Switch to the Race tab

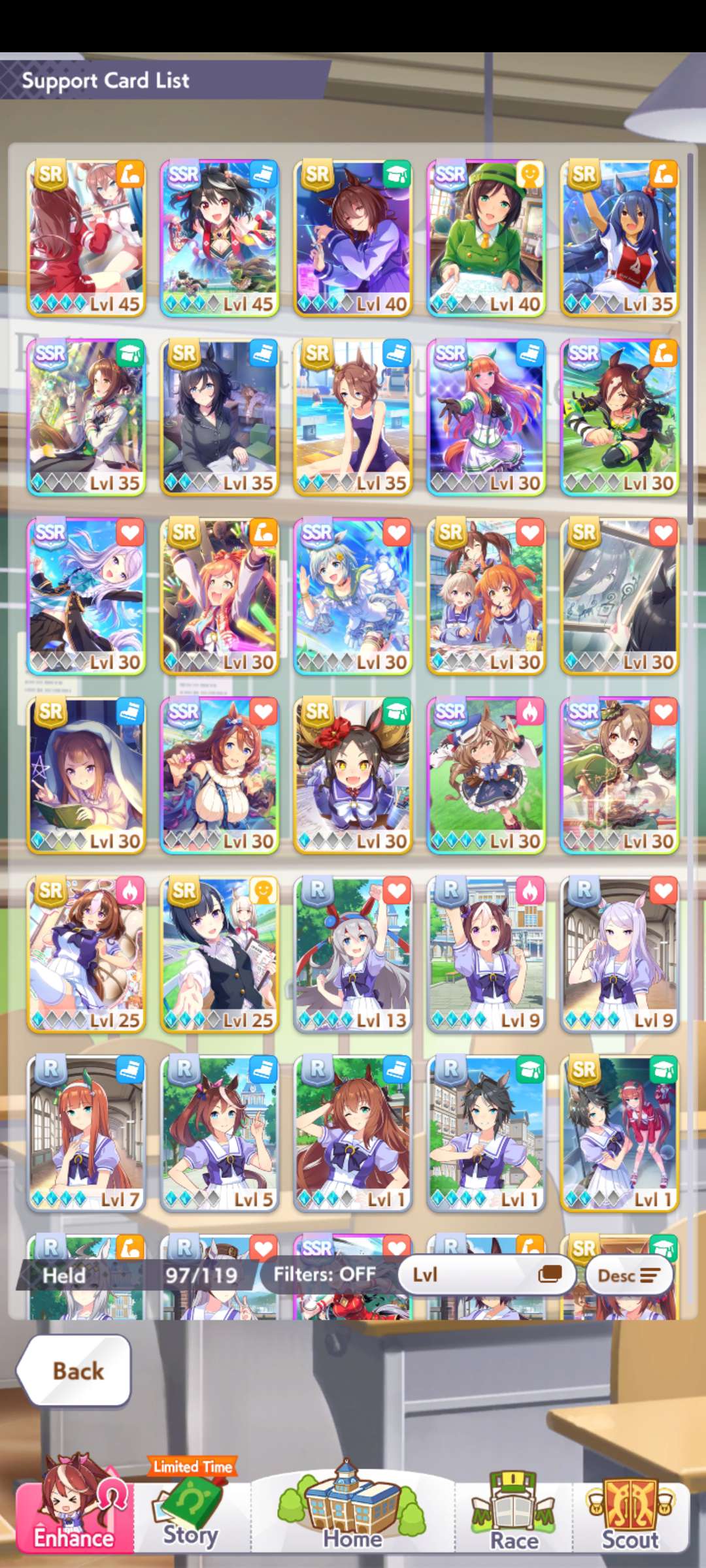514,1517
